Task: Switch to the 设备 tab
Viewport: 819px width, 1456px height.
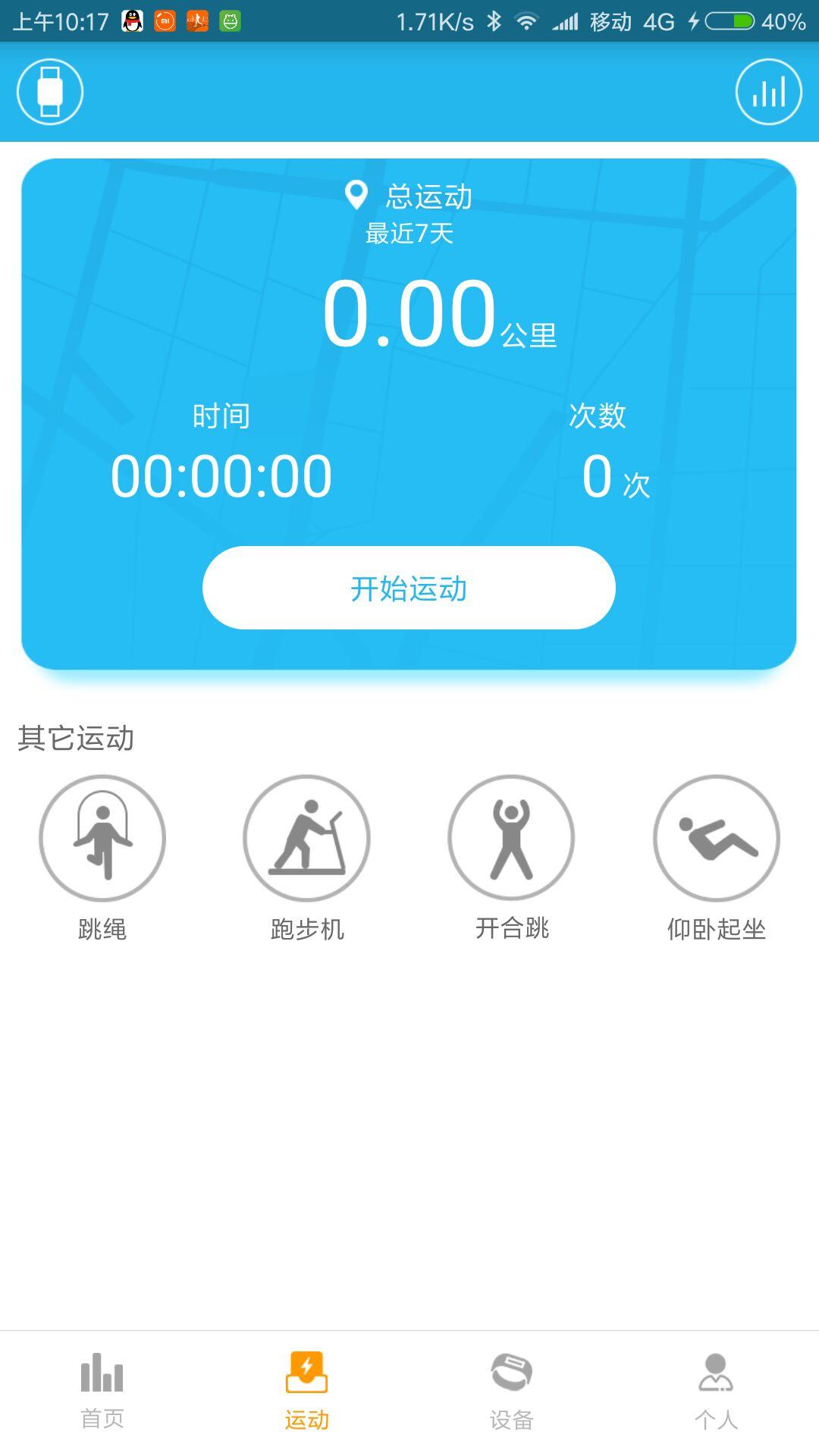Action: (511, 1391)
